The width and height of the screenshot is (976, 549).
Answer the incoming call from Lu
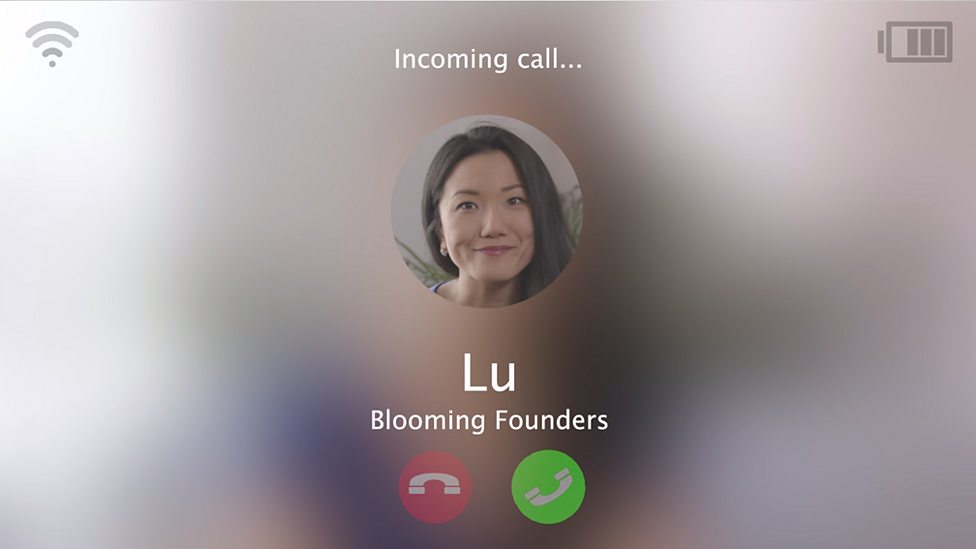click(548, 487)
